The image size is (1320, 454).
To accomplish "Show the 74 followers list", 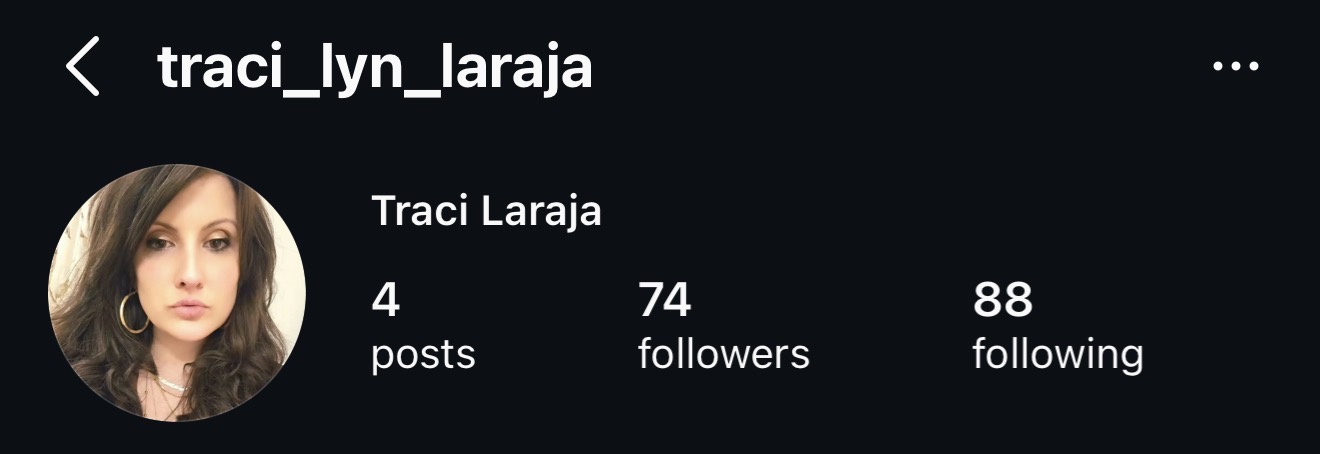I will tap(723, 326).
